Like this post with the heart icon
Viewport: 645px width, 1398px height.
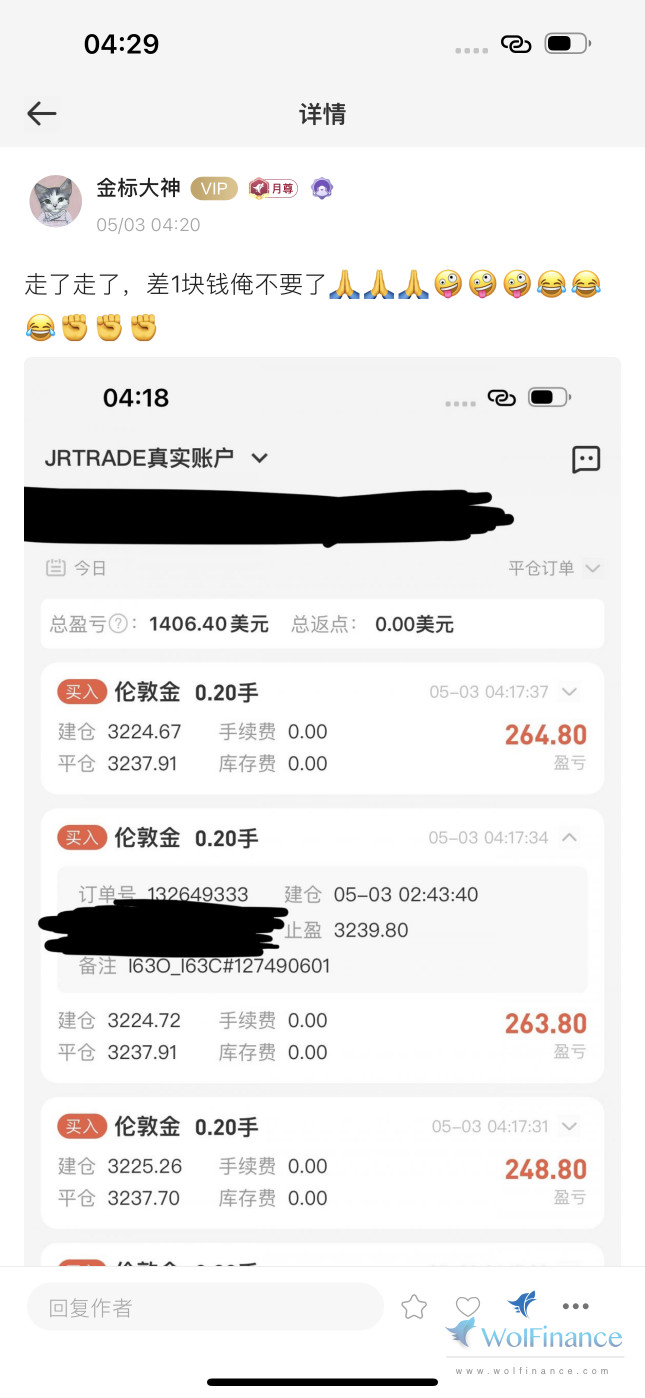[x=468, y=1307]
